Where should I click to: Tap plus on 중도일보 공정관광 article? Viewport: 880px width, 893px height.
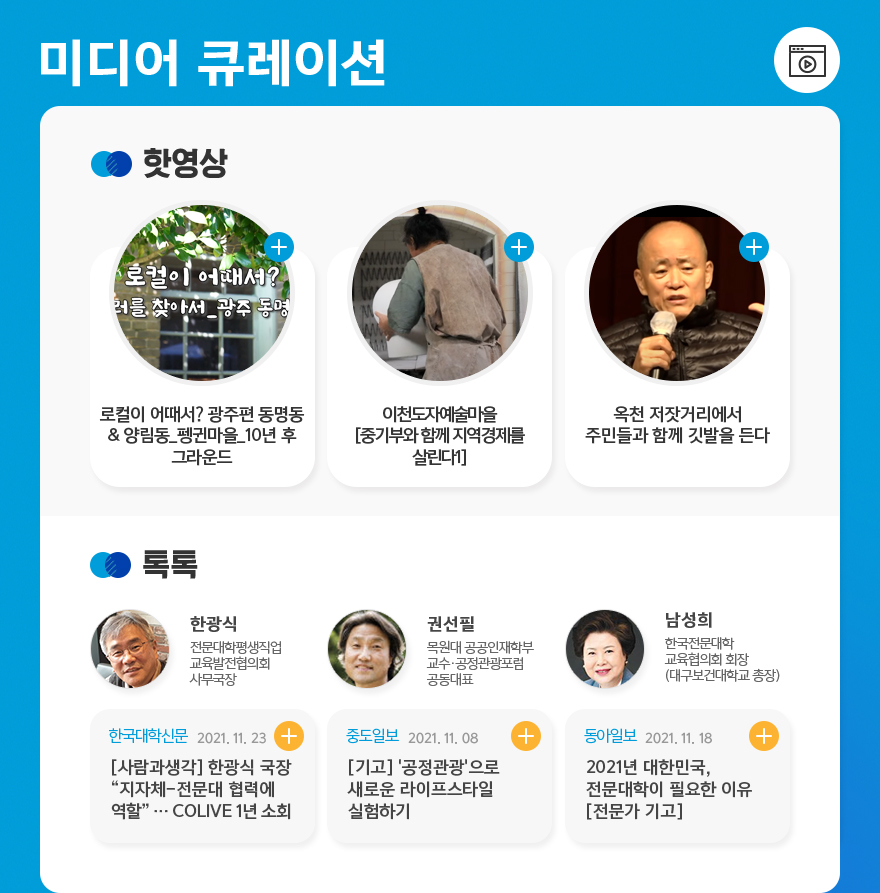pyautogui.click(x=526, y=736)
